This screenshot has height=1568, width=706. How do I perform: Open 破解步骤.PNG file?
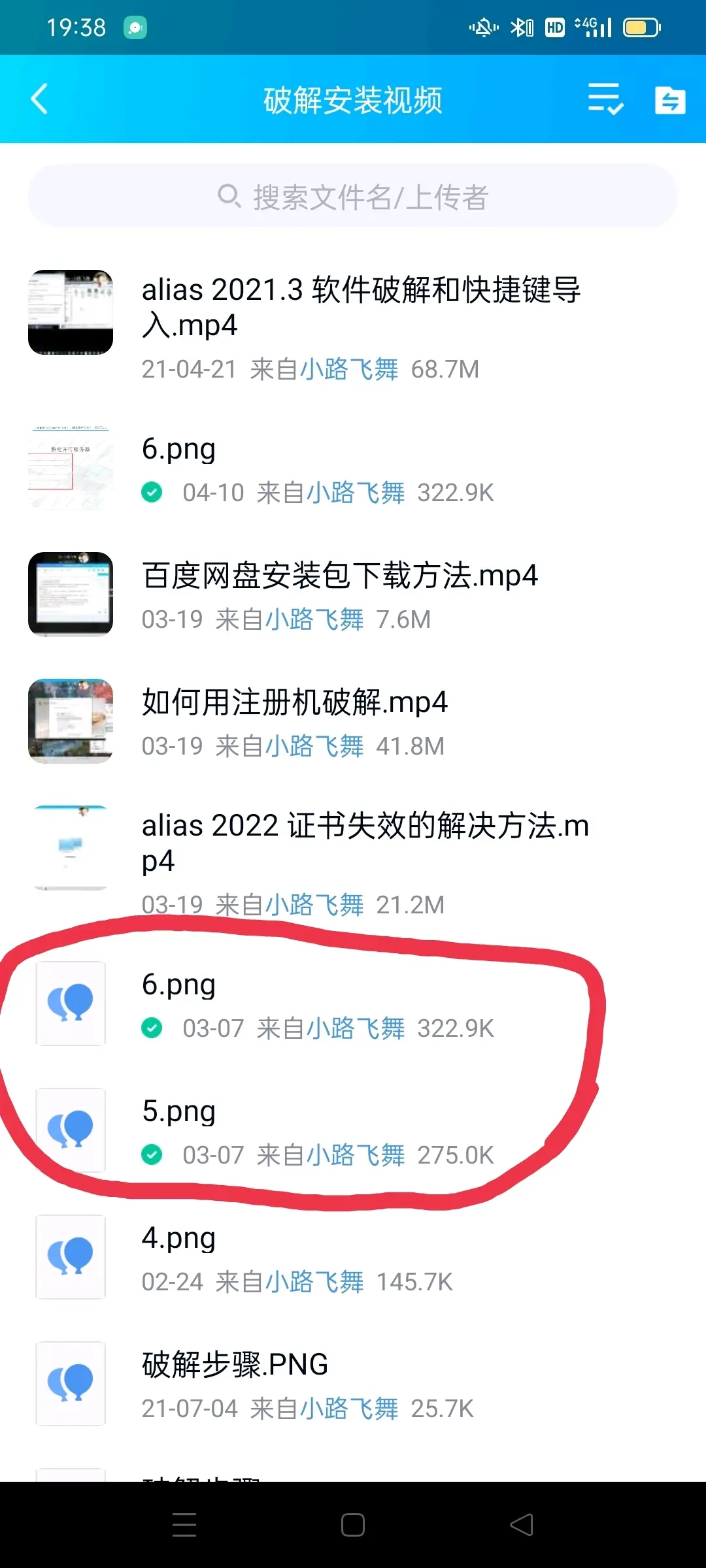pos(353,1384)
